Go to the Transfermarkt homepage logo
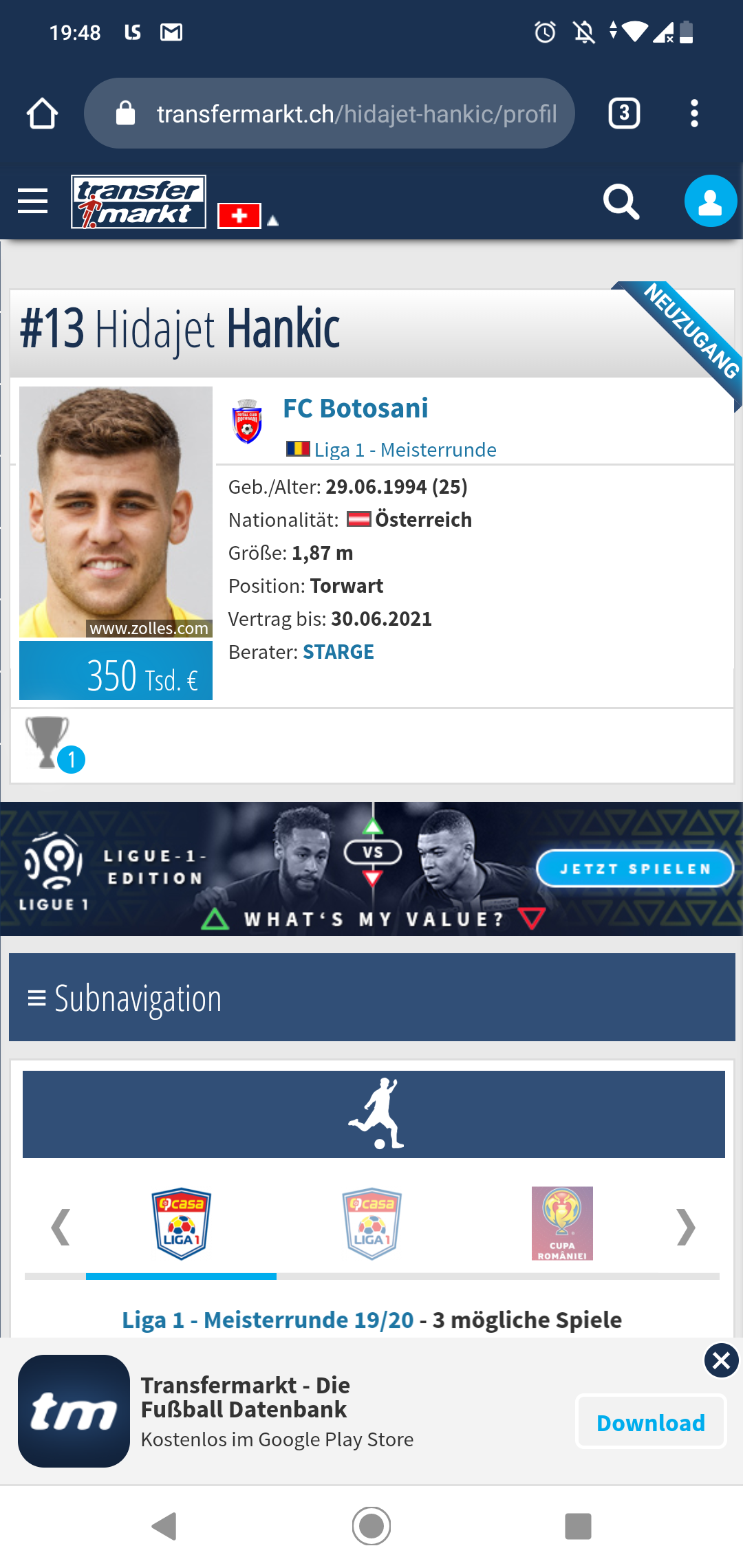The image size is (743, 1568). point(138,202)
